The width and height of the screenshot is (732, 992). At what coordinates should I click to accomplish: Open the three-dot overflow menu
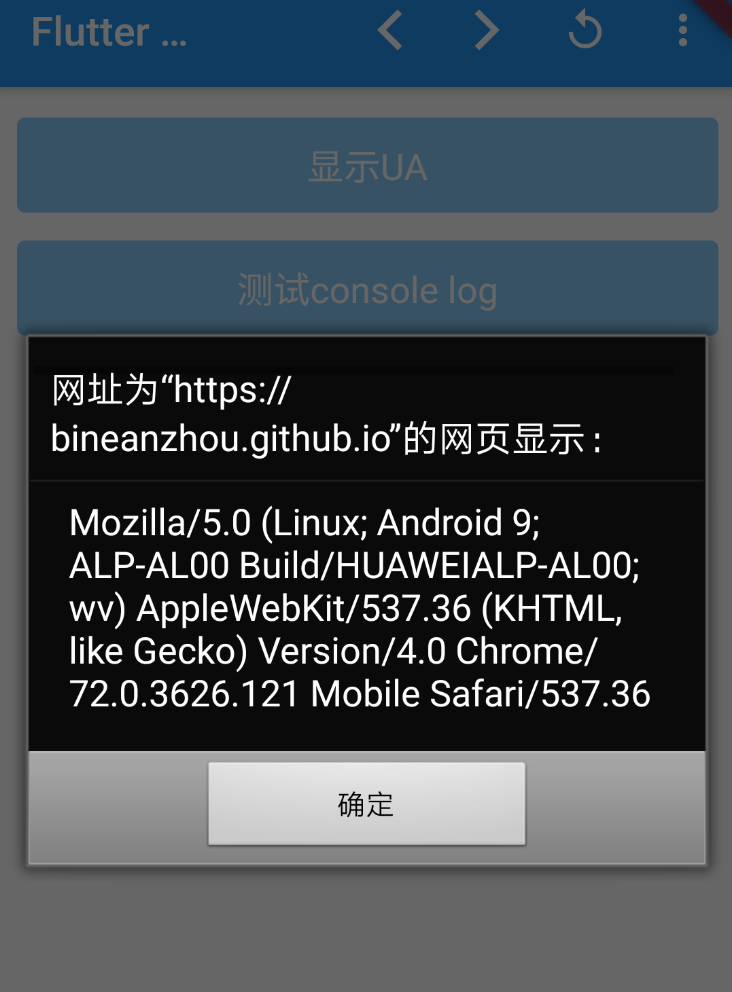click(x=683, y=31)
